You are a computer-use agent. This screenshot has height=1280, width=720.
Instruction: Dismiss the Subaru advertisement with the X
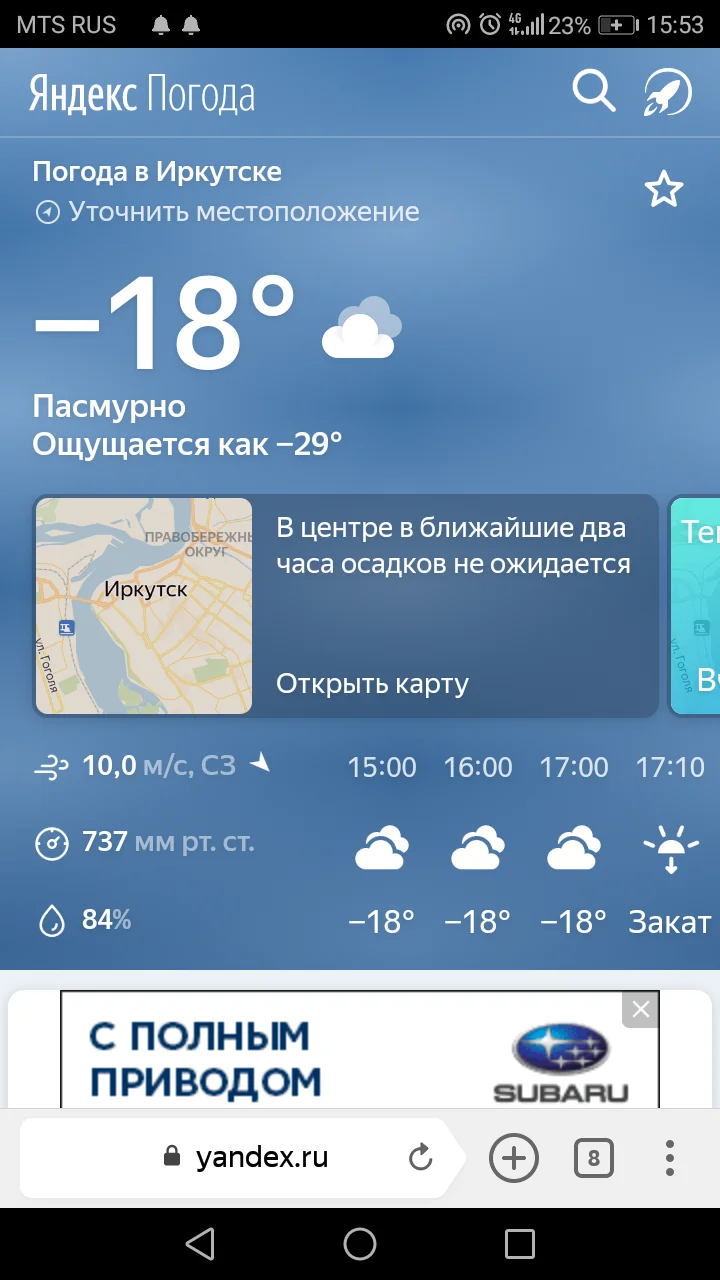640,1008
